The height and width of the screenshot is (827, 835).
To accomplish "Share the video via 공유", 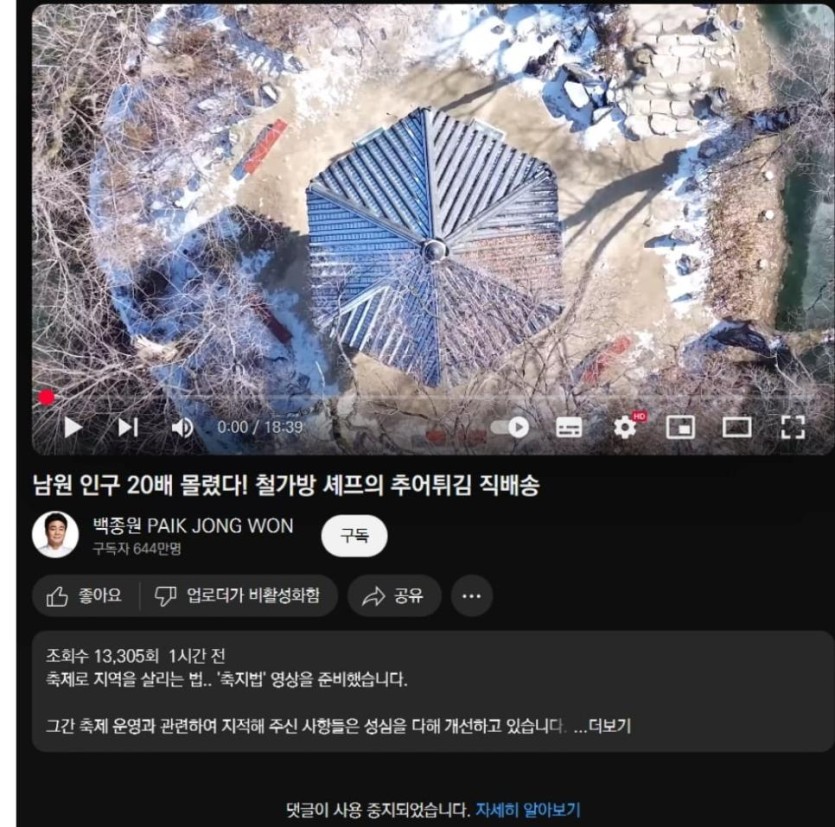I will point(394,596).
